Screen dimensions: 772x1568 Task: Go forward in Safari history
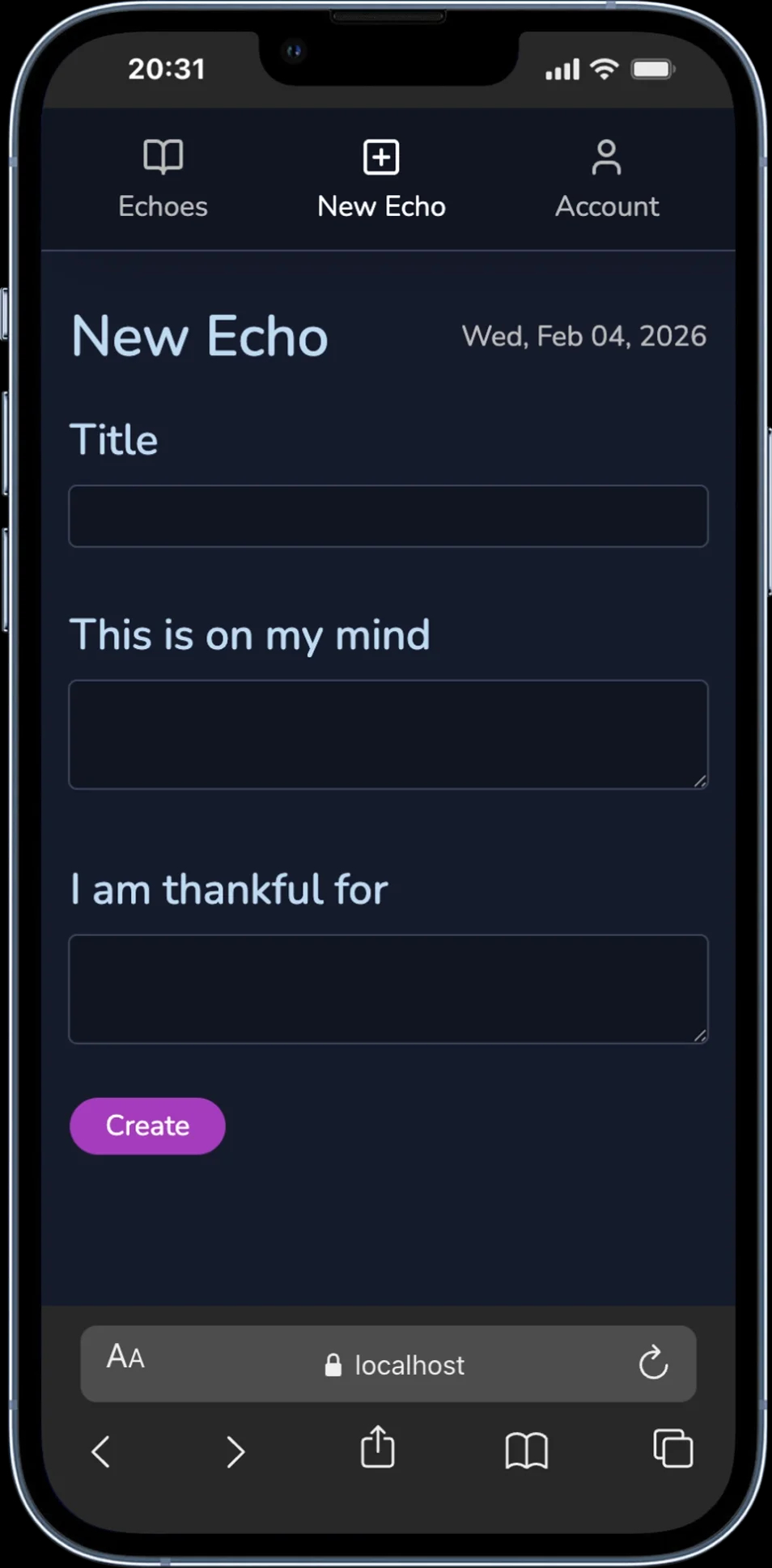pos(235,1451)
